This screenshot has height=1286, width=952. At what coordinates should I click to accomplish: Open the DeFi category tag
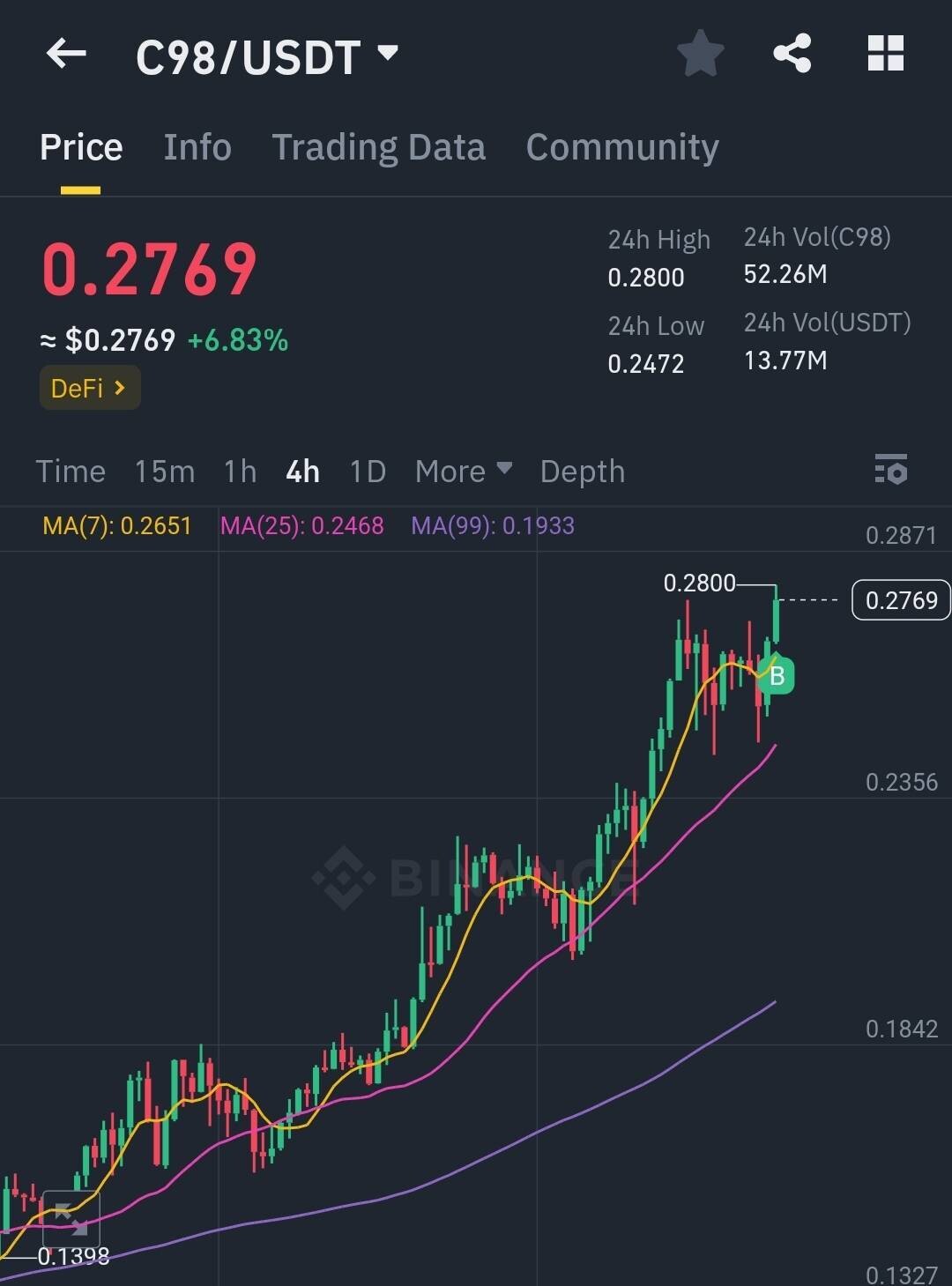89,388
